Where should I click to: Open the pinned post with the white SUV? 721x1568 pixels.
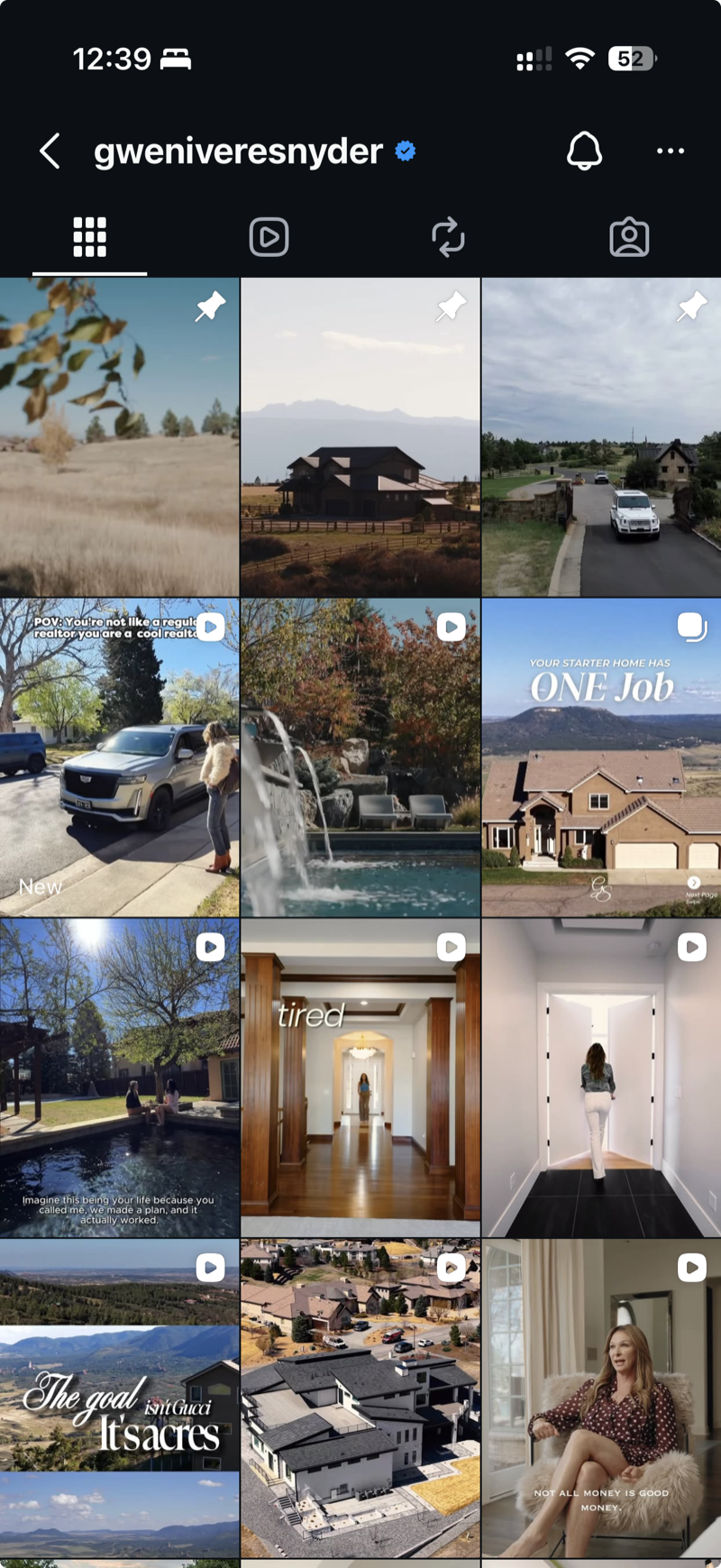(x=601, y=437)
